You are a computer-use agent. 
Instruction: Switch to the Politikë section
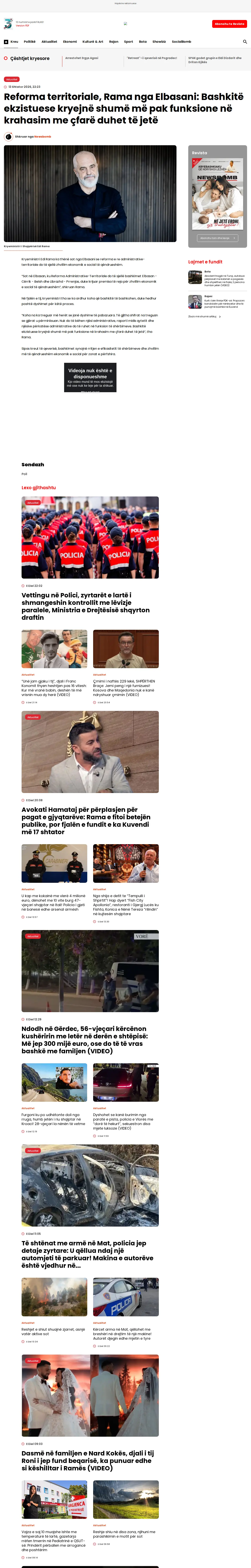tap(30, 42)
